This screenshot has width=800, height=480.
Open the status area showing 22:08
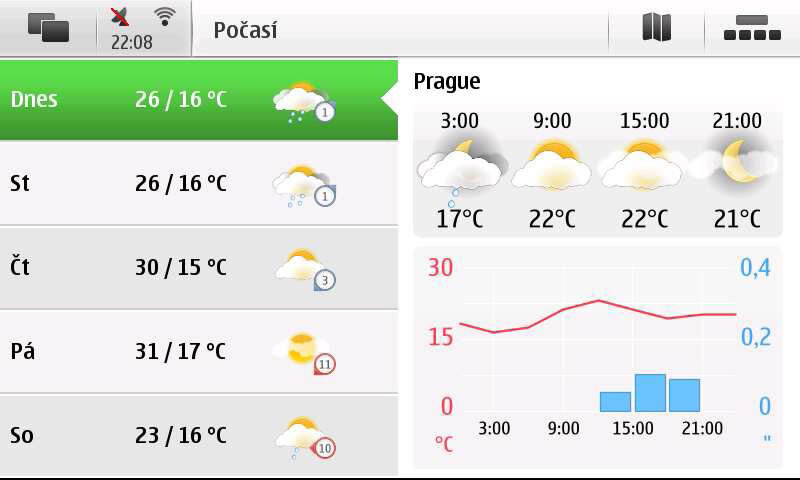[x=143, y=28]
